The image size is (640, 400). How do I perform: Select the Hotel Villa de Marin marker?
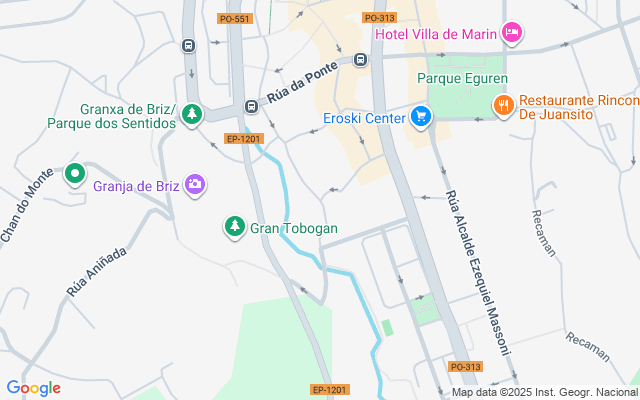point(511,34)
